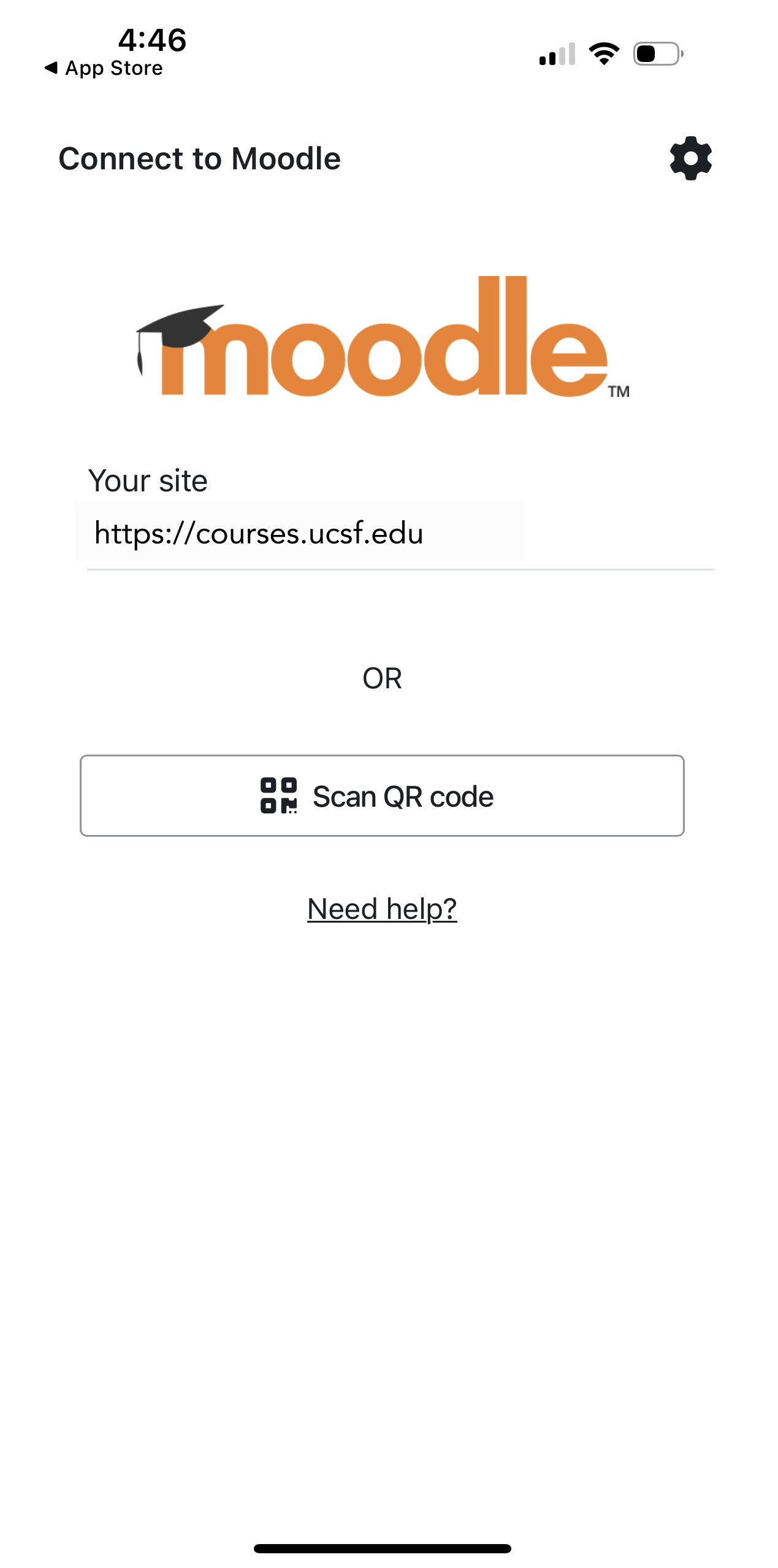778x1568 pixels.
Task: Open the Need help? link
Action: [x=382, y=909]
